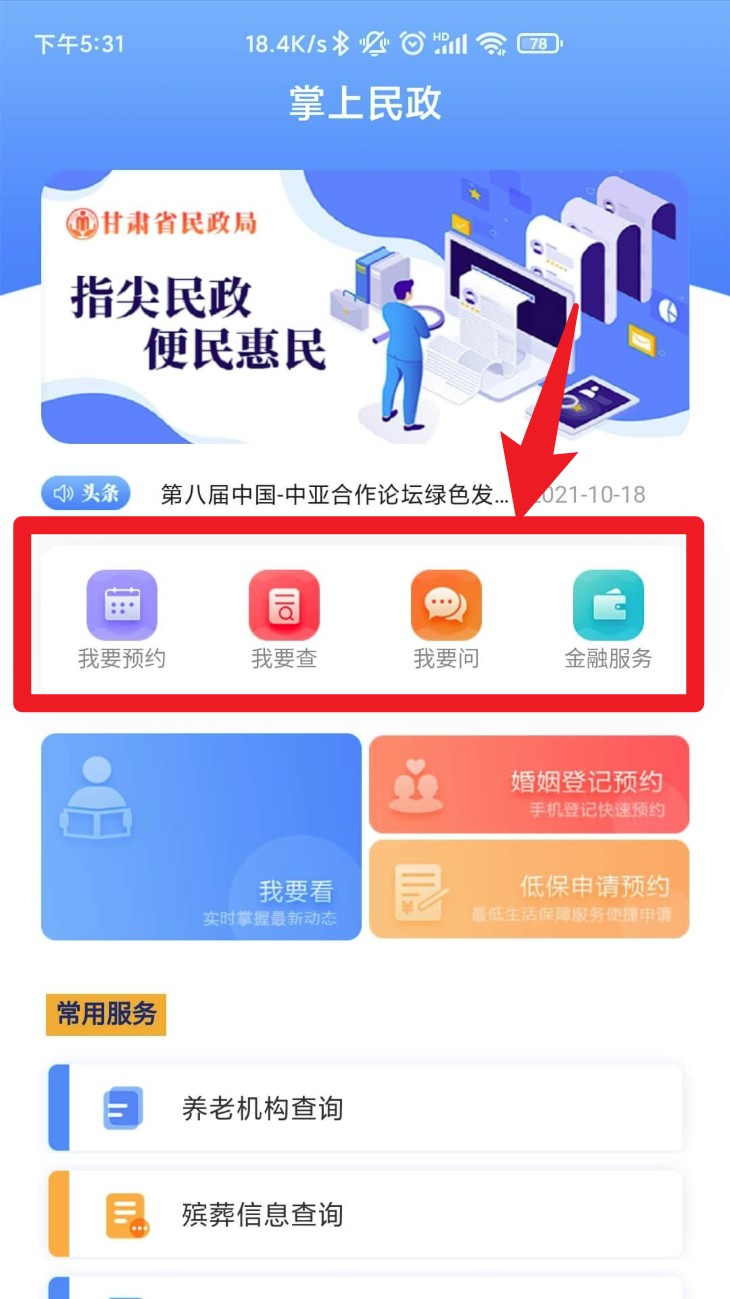Open the 我要看 latest news card
This screenshot has height=1299, width=730.
tap(201, 837)
